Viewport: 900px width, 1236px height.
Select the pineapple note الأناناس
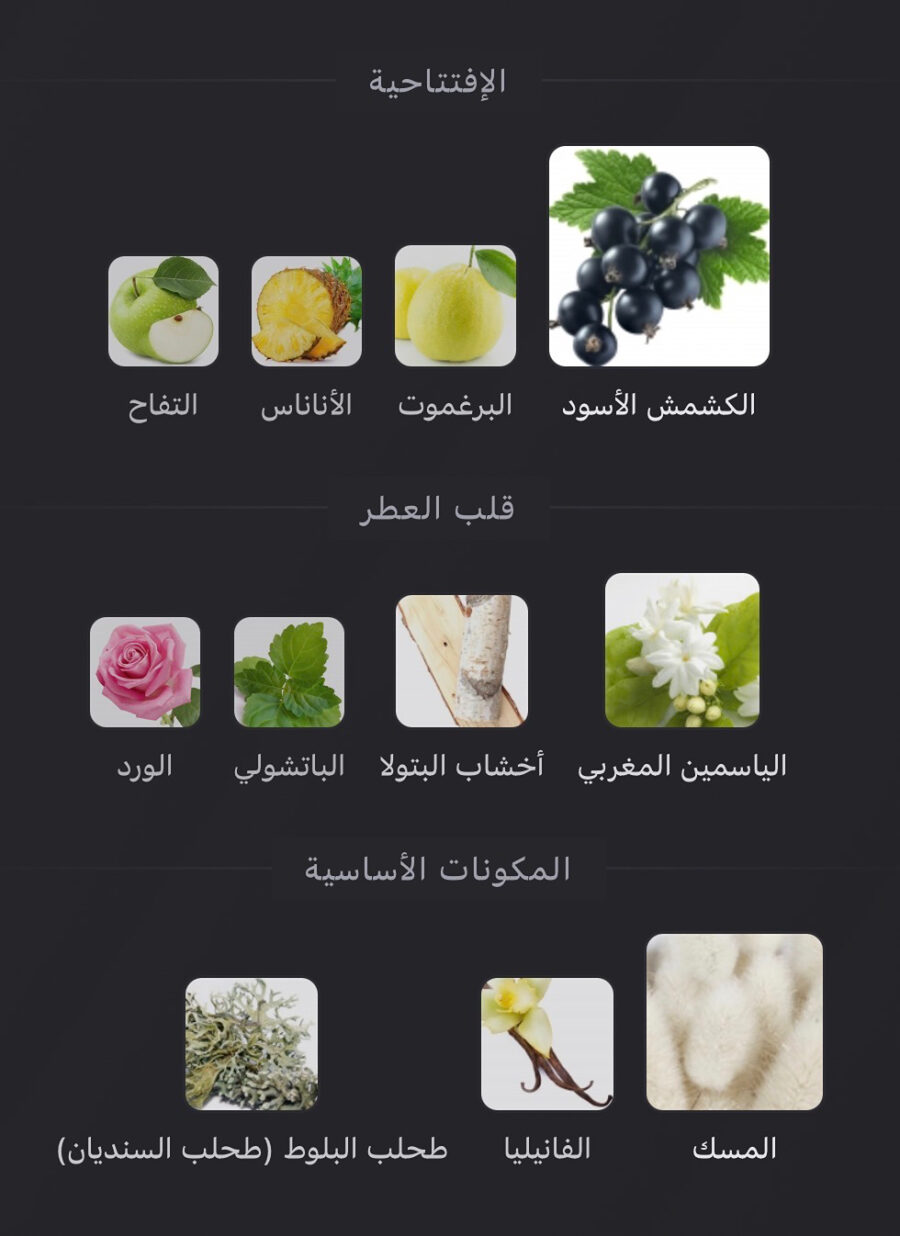pyautogui.click(x=306, y=311)
